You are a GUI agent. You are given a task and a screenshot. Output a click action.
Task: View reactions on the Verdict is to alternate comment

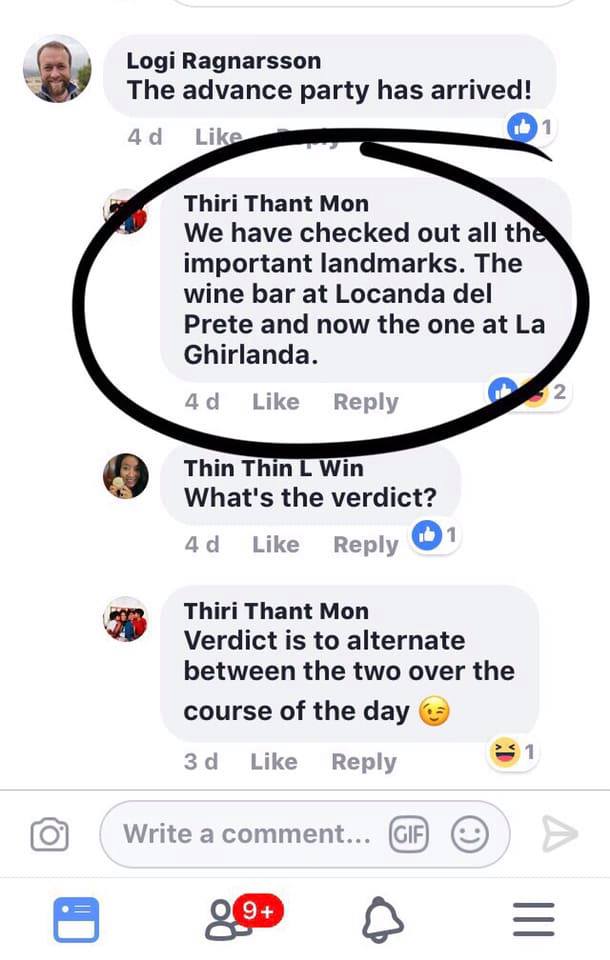(513, 753)
